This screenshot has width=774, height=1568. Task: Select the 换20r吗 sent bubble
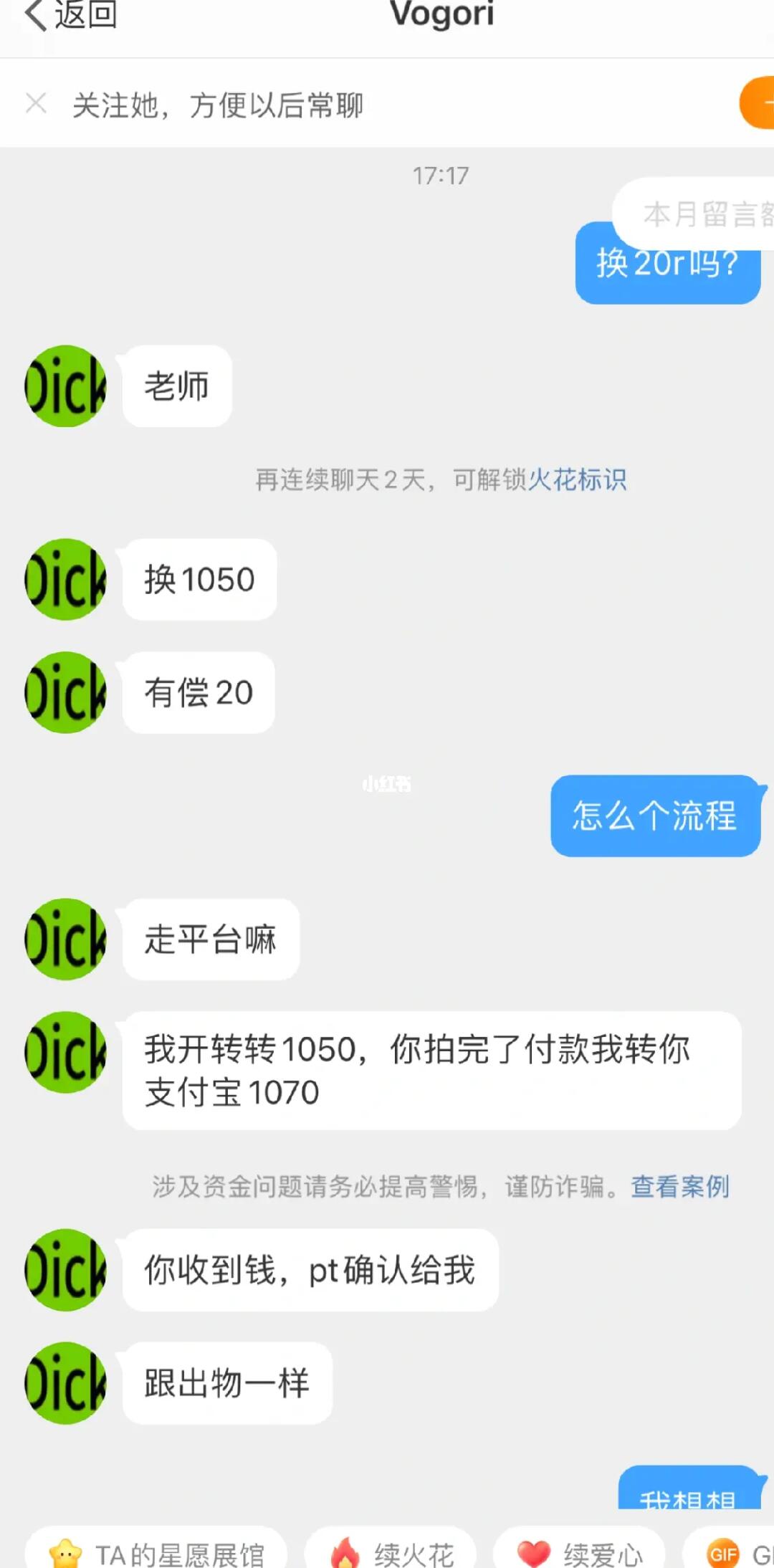click(667, 265)
